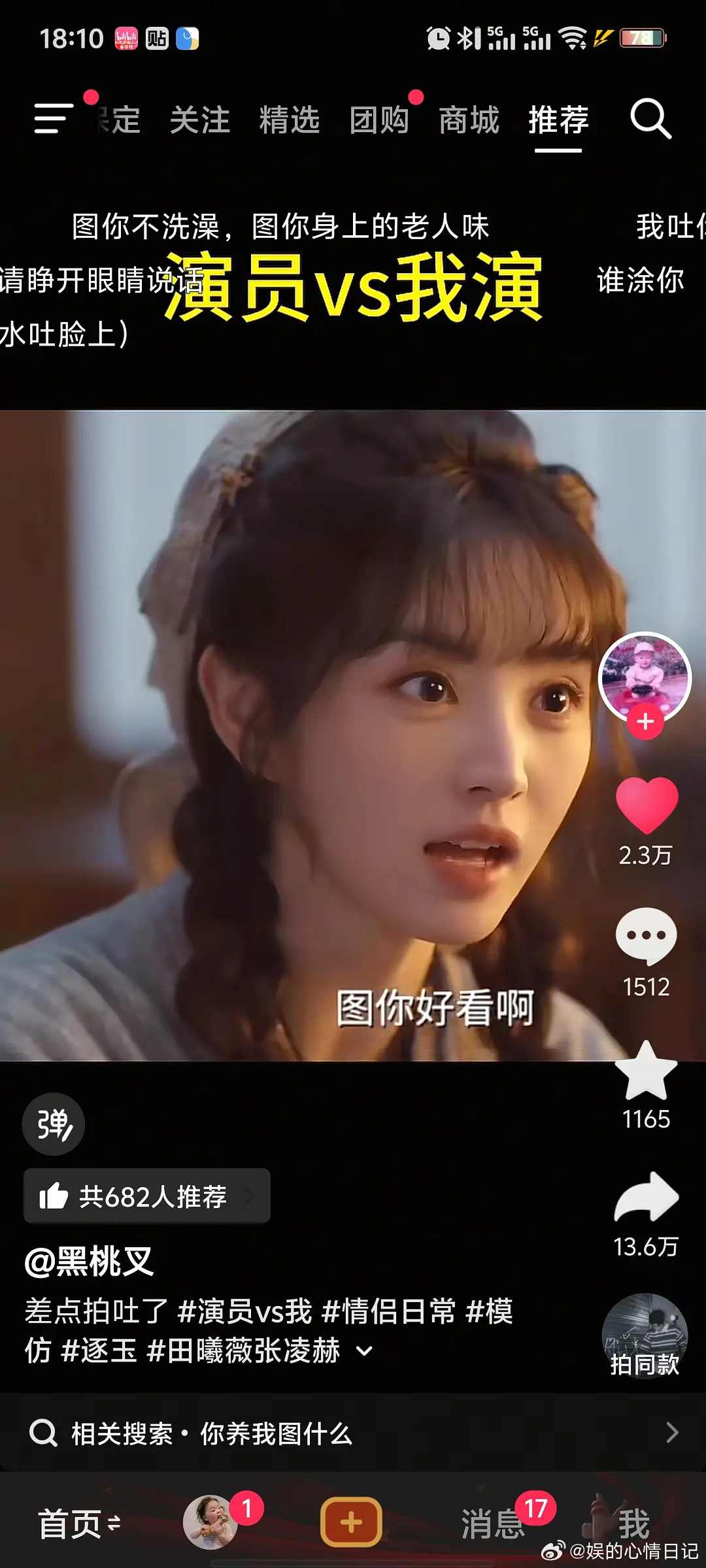Open search from the top bar

[649, 120]
